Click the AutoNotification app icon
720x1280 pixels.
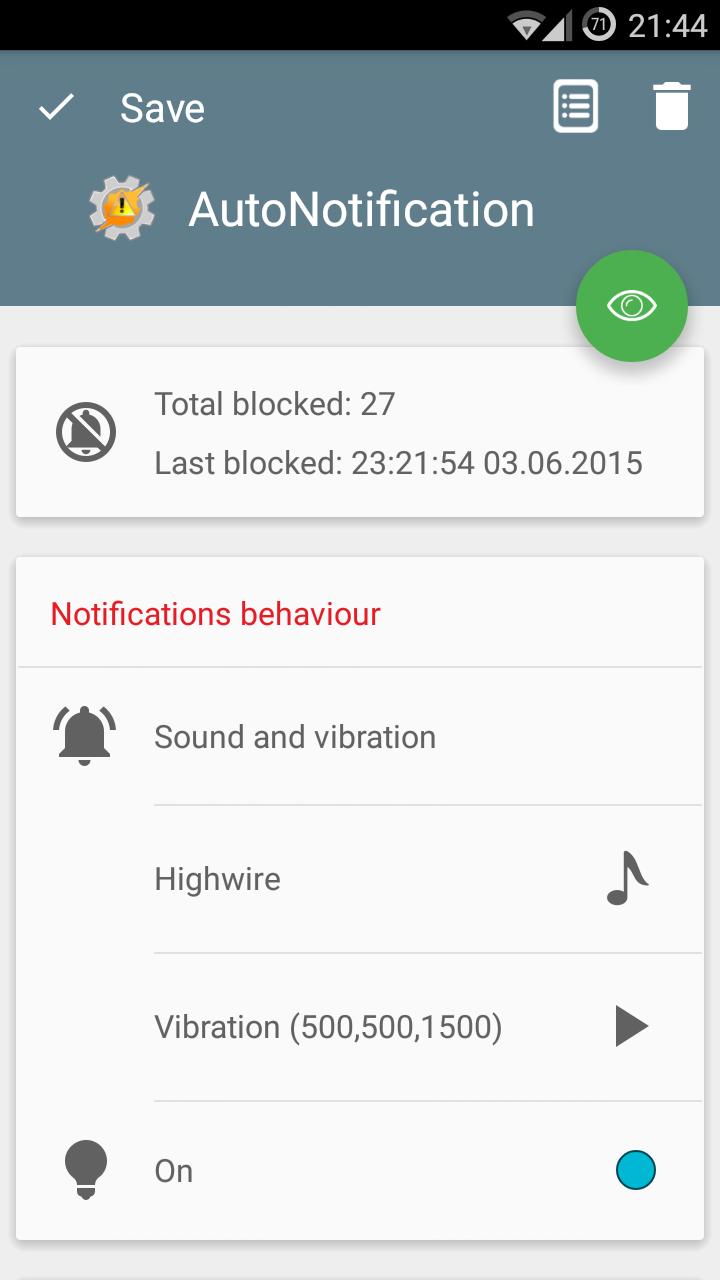(x=122, y=207)
